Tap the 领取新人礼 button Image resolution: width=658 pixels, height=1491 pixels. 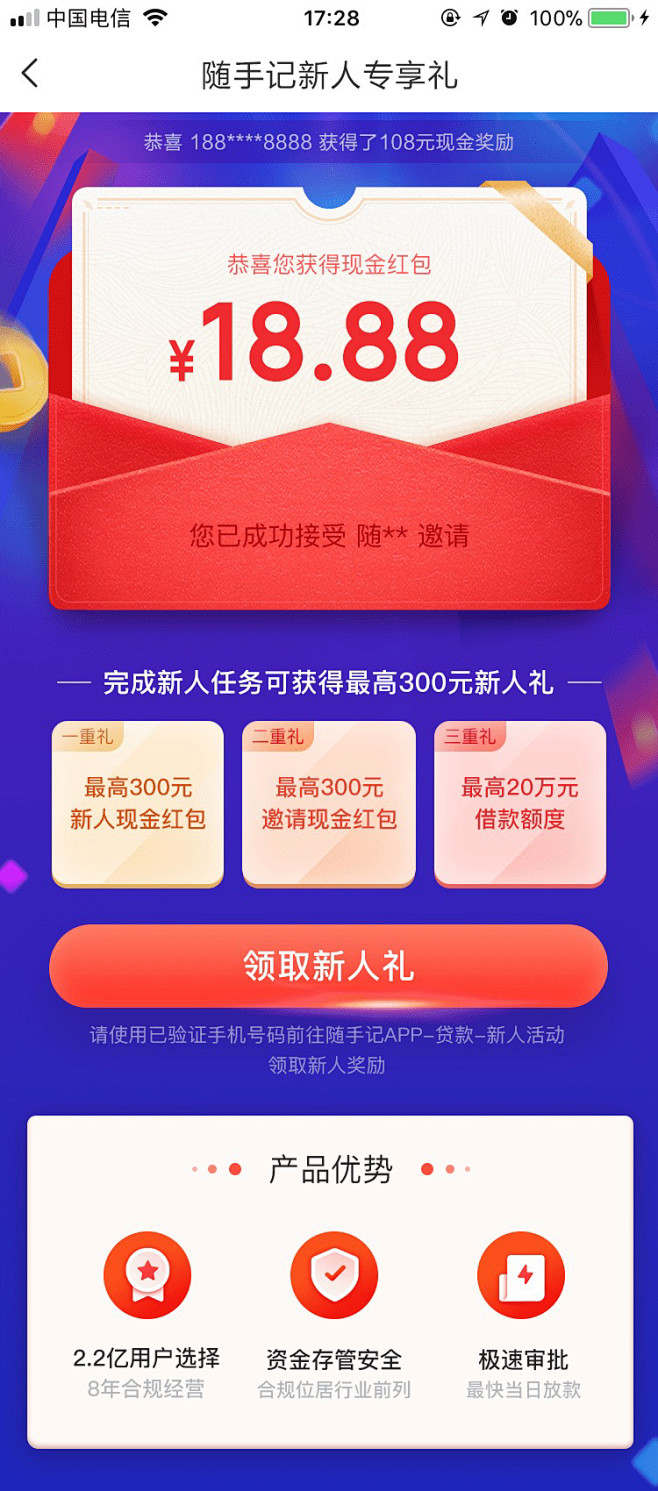[x=328, y=966]
